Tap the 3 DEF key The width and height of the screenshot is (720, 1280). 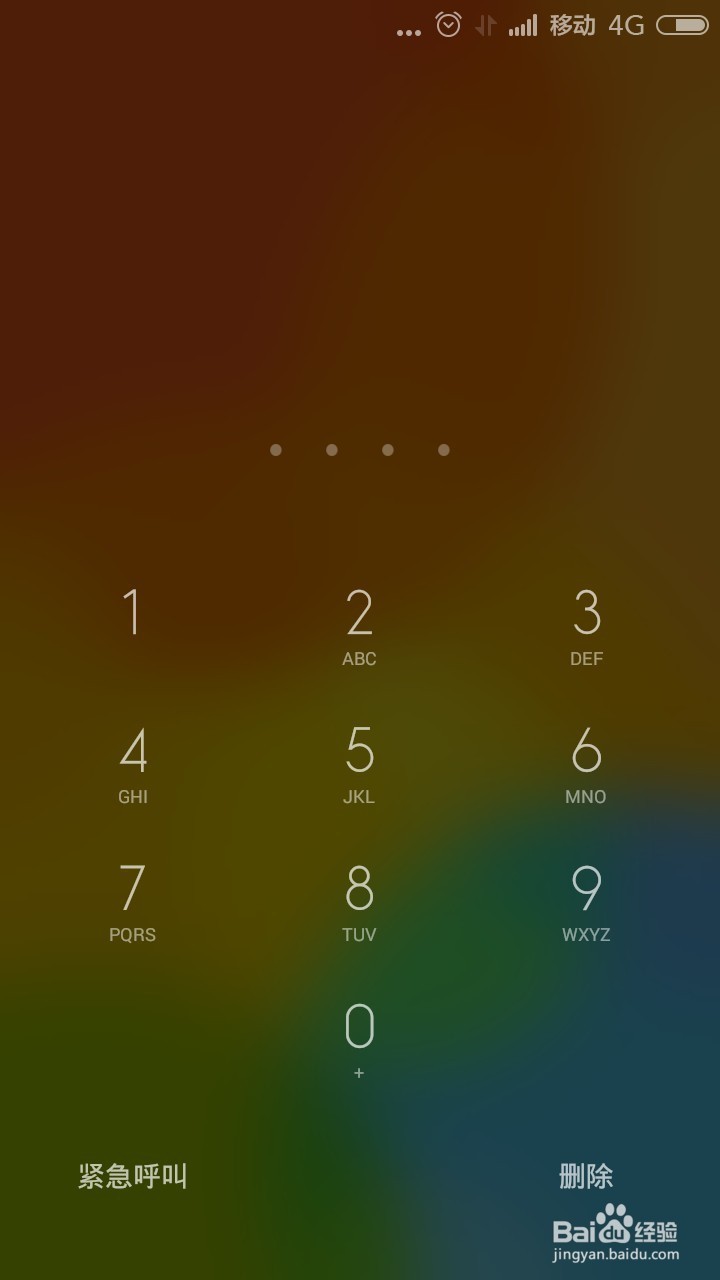586,626
